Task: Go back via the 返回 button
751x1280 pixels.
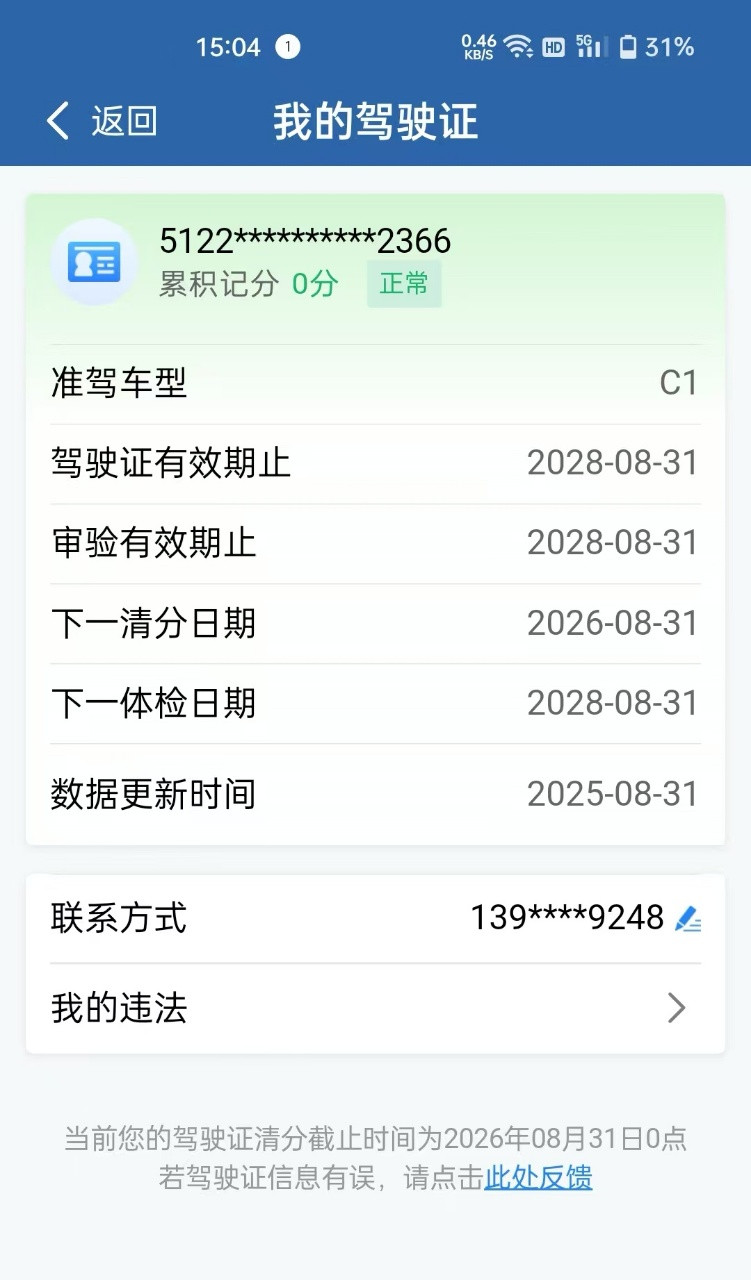Action: (100, 121)
